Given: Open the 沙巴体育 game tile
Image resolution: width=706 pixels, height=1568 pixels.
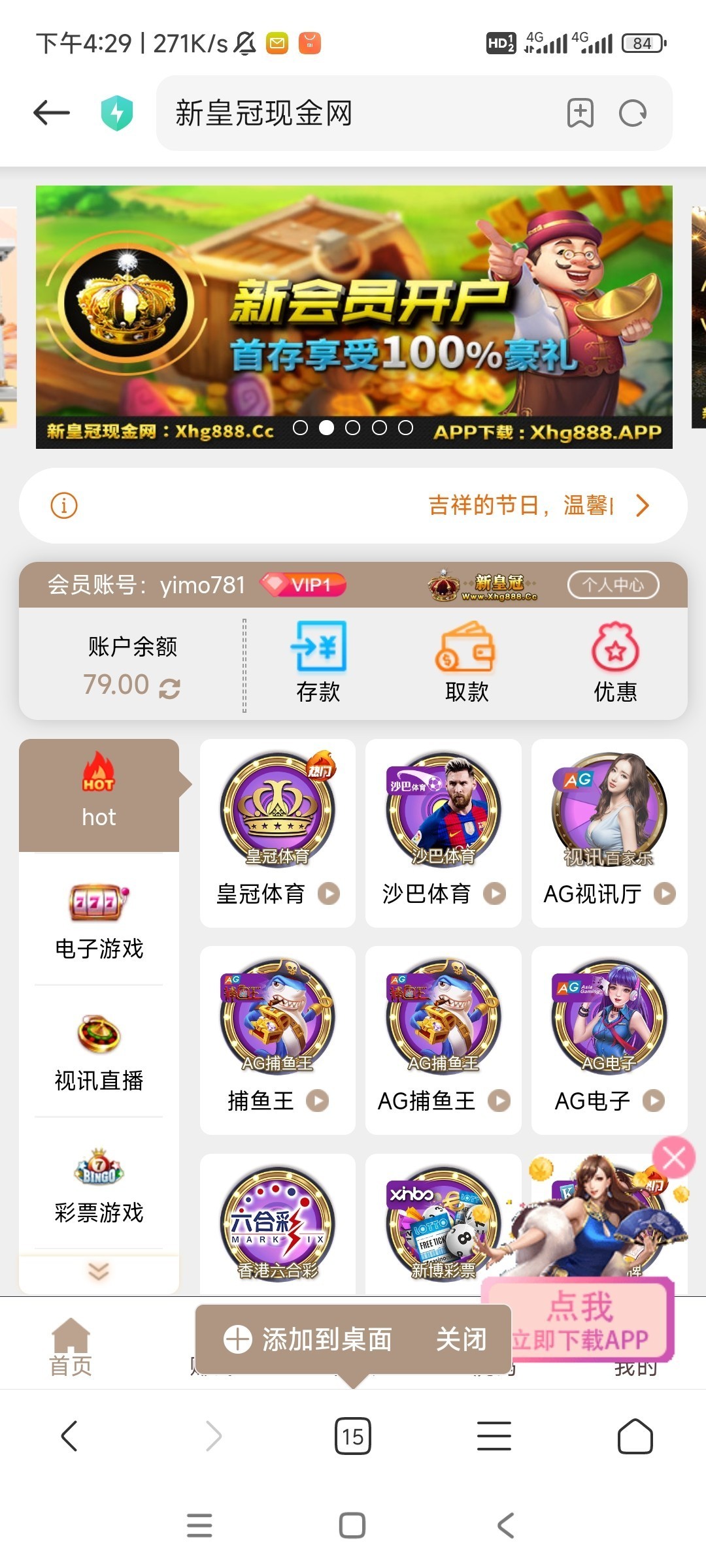Looking at the screenshot, I should click(443, 833).
